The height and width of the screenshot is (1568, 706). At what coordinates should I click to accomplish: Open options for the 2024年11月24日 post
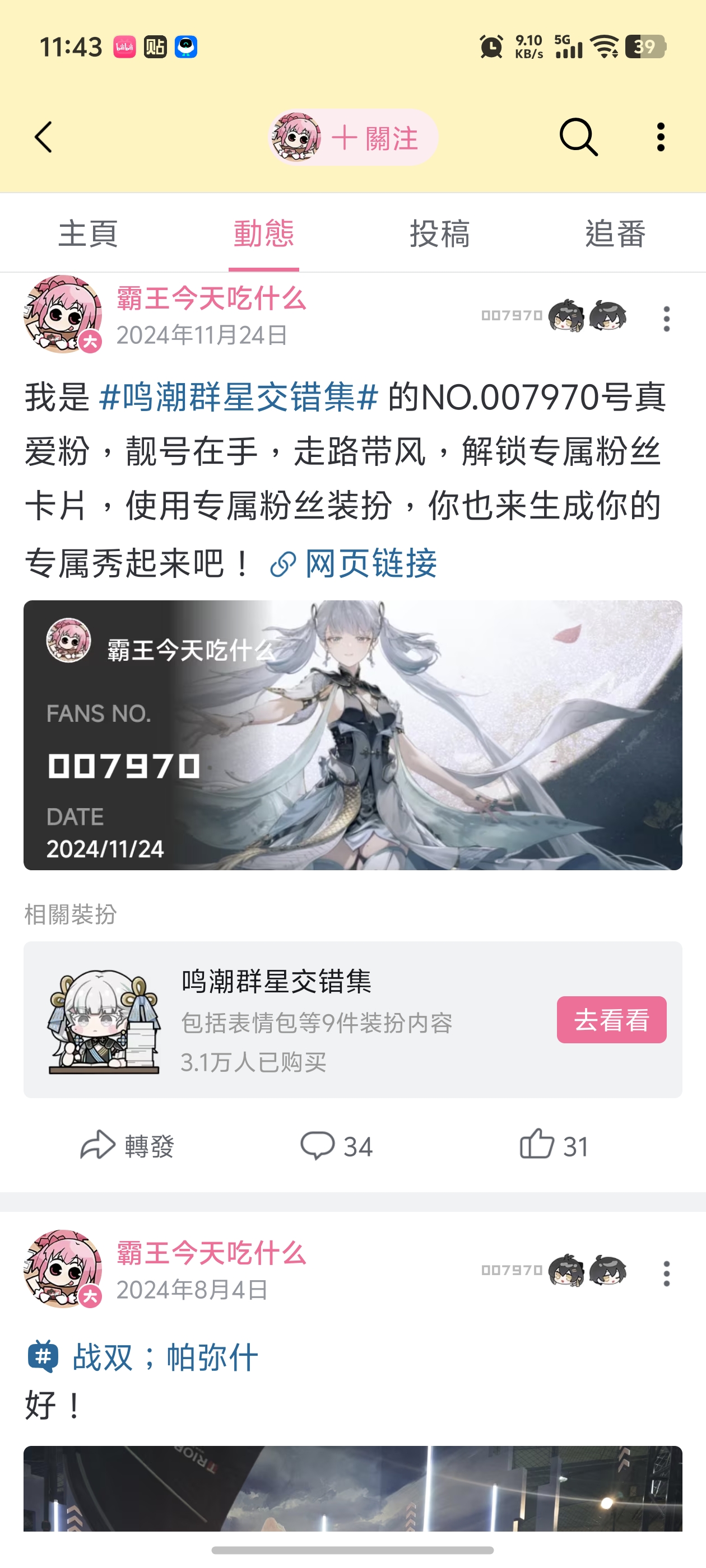[666, 318]
